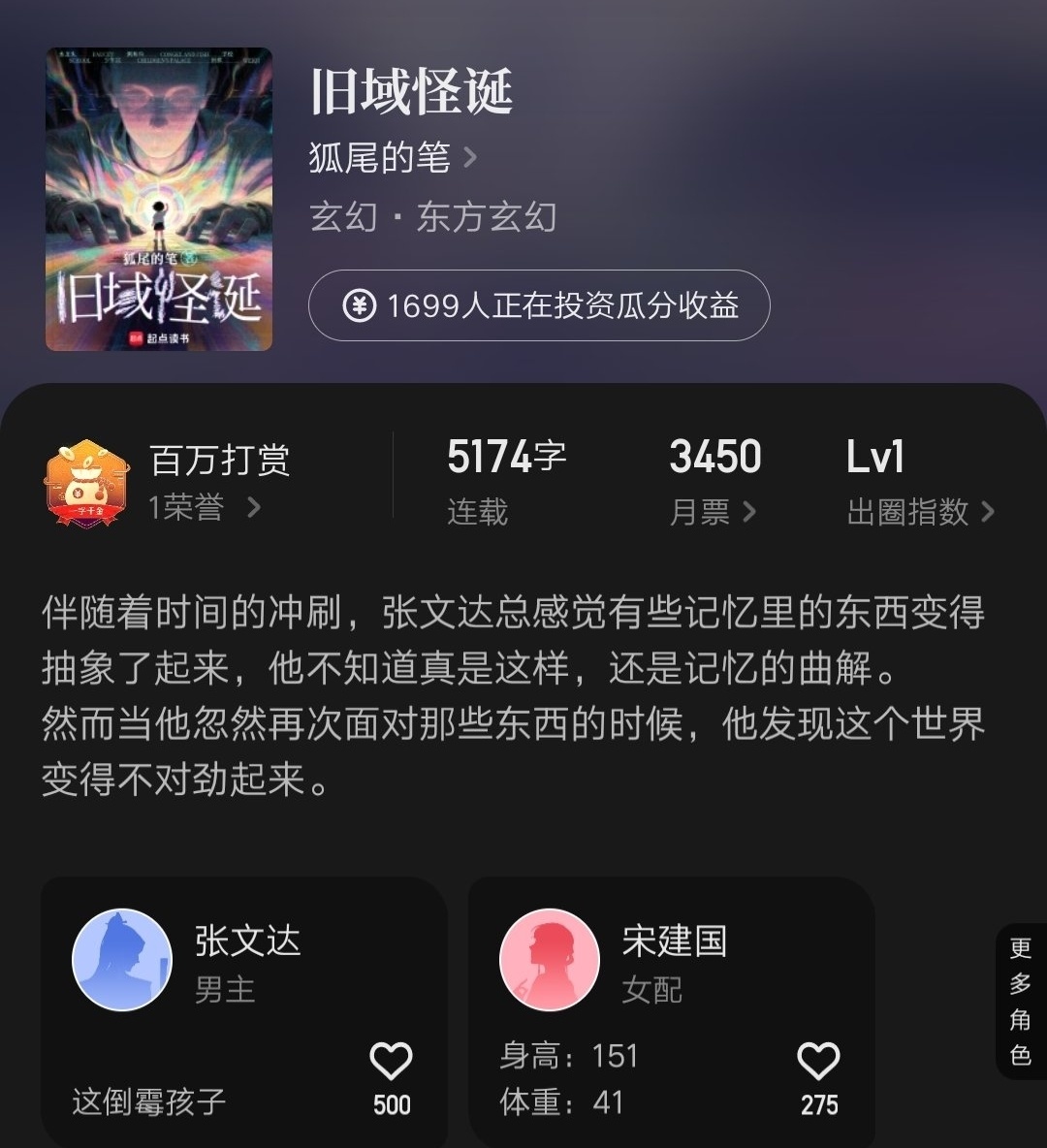The image size is (1047, 1148).
Task: Tap the 旧域怪诞 book cover
Action: (159, 200)
